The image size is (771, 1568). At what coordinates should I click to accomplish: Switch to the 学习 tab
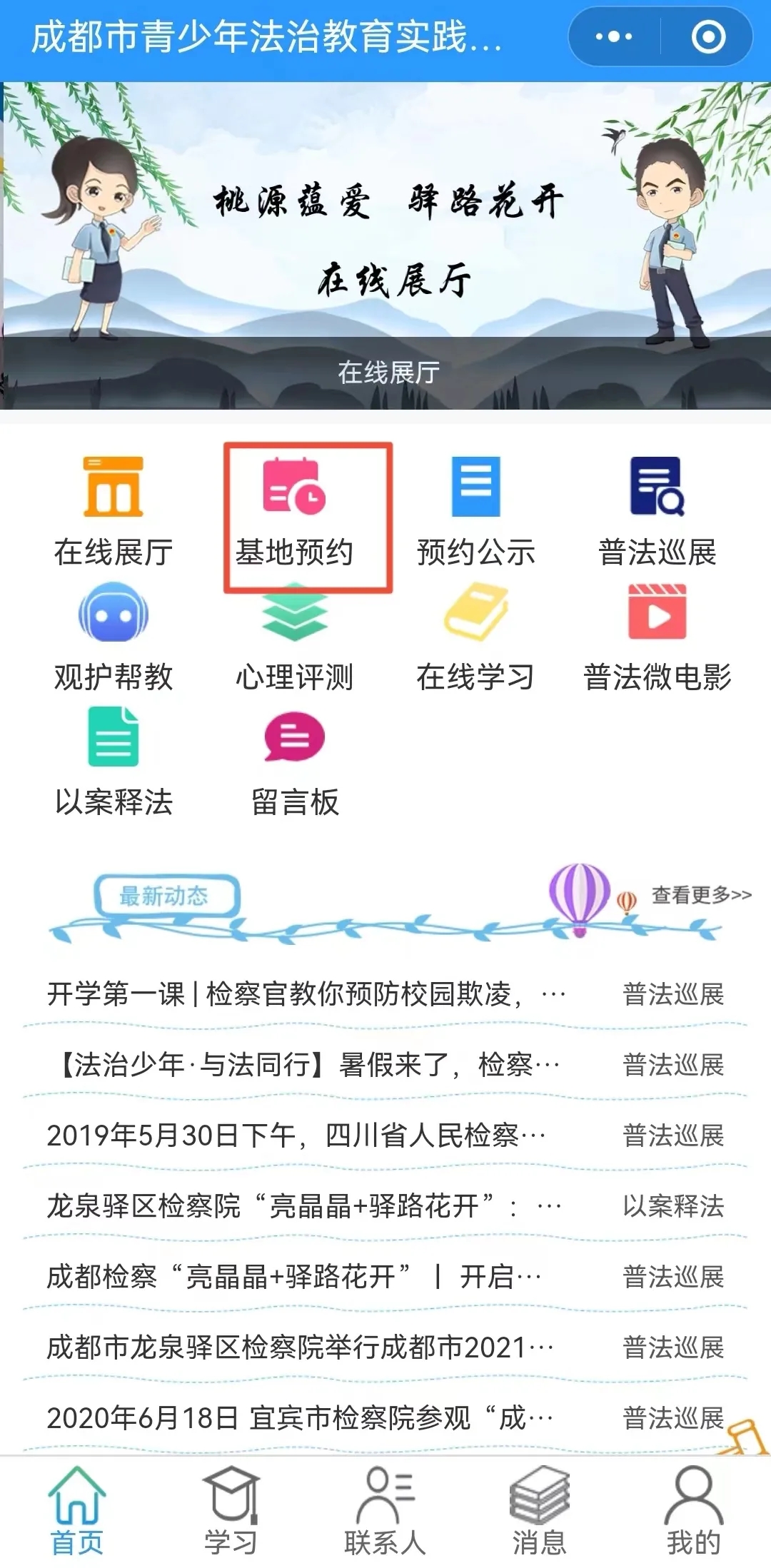[231, 1511]
